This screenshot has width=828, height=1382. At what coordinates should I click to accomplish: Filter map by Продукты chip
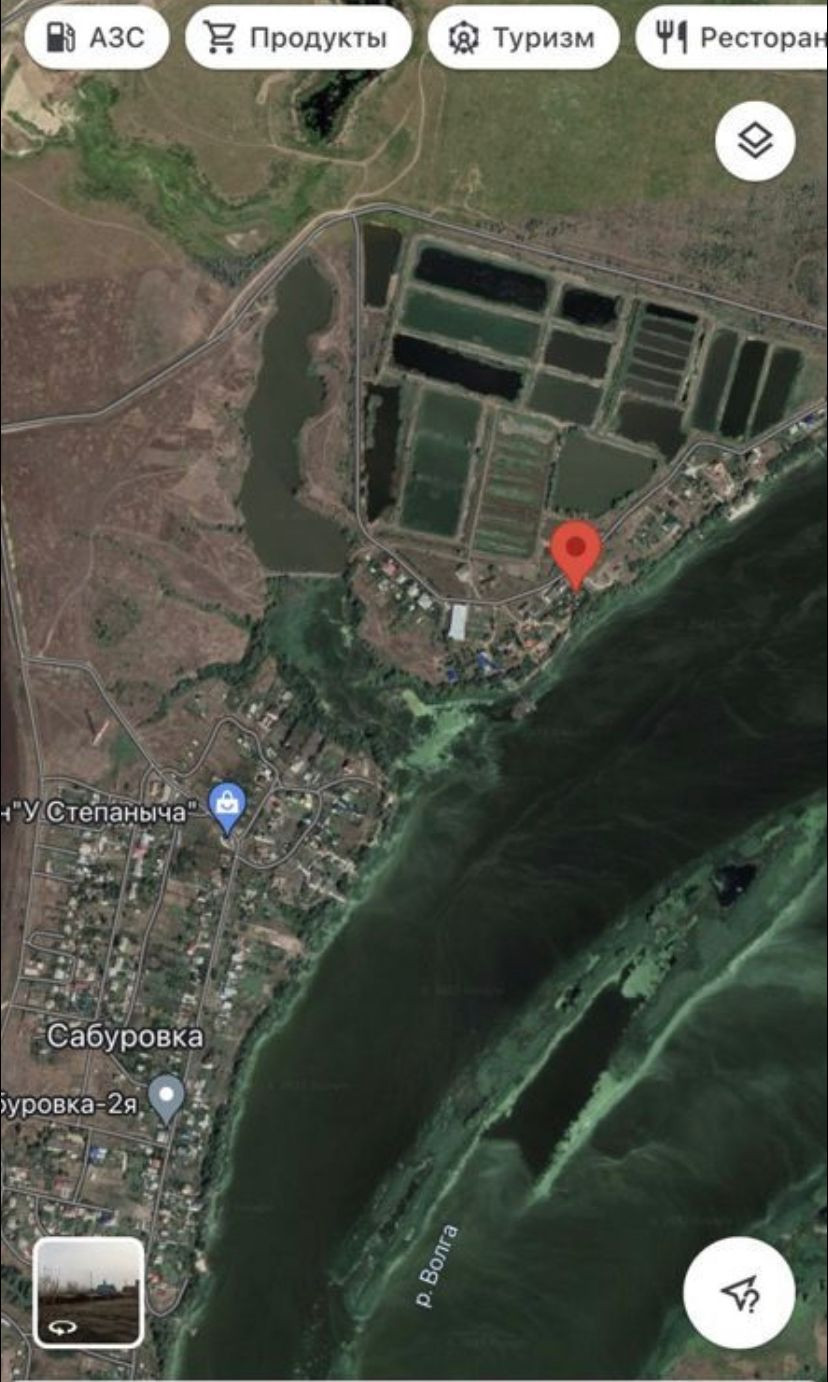click(x=298, y=38)
